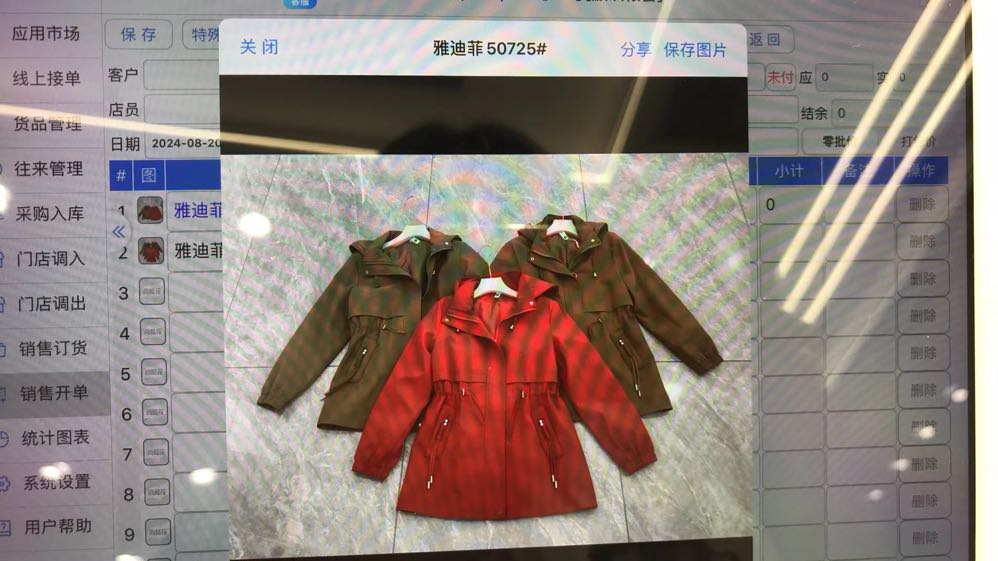Screen dimensions: 998x561
Task: Close the 雅迪菲 50725# image popup
Action: 259,47
